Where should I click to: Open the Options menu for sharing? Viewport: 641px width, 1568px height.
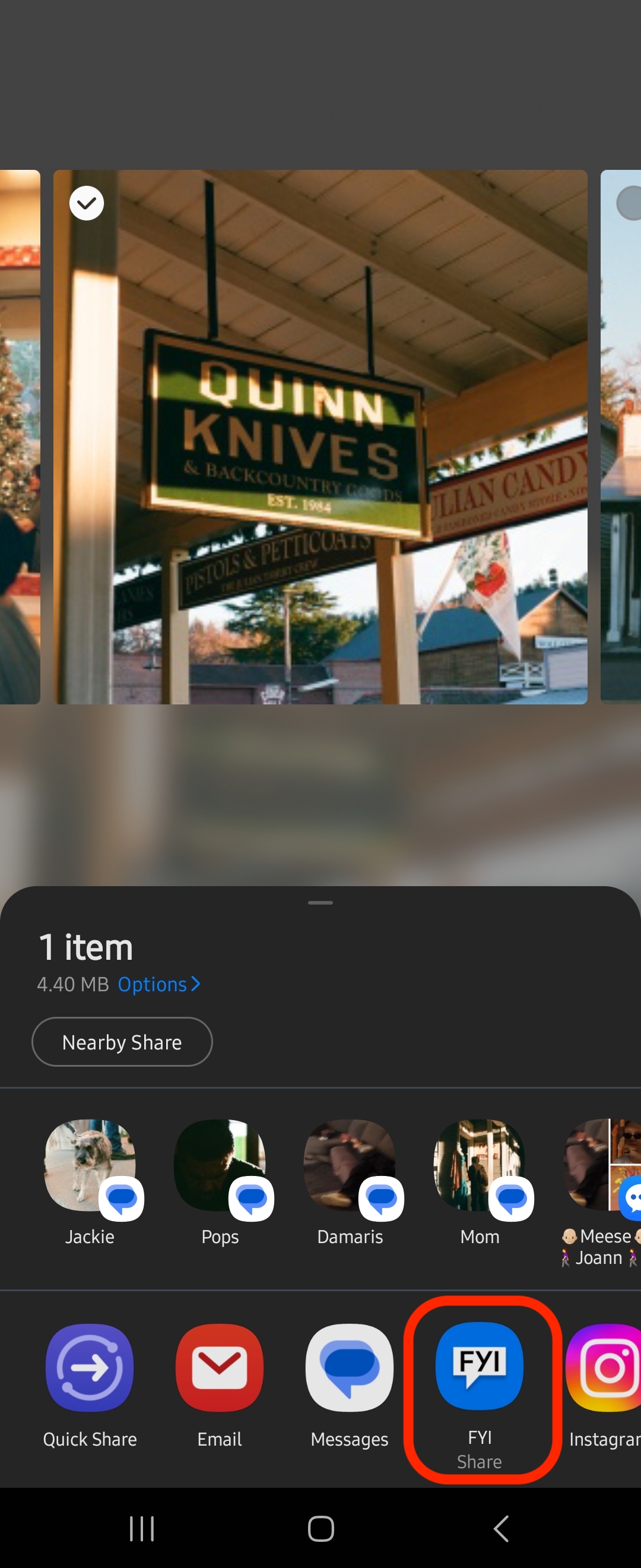(158, 984)
